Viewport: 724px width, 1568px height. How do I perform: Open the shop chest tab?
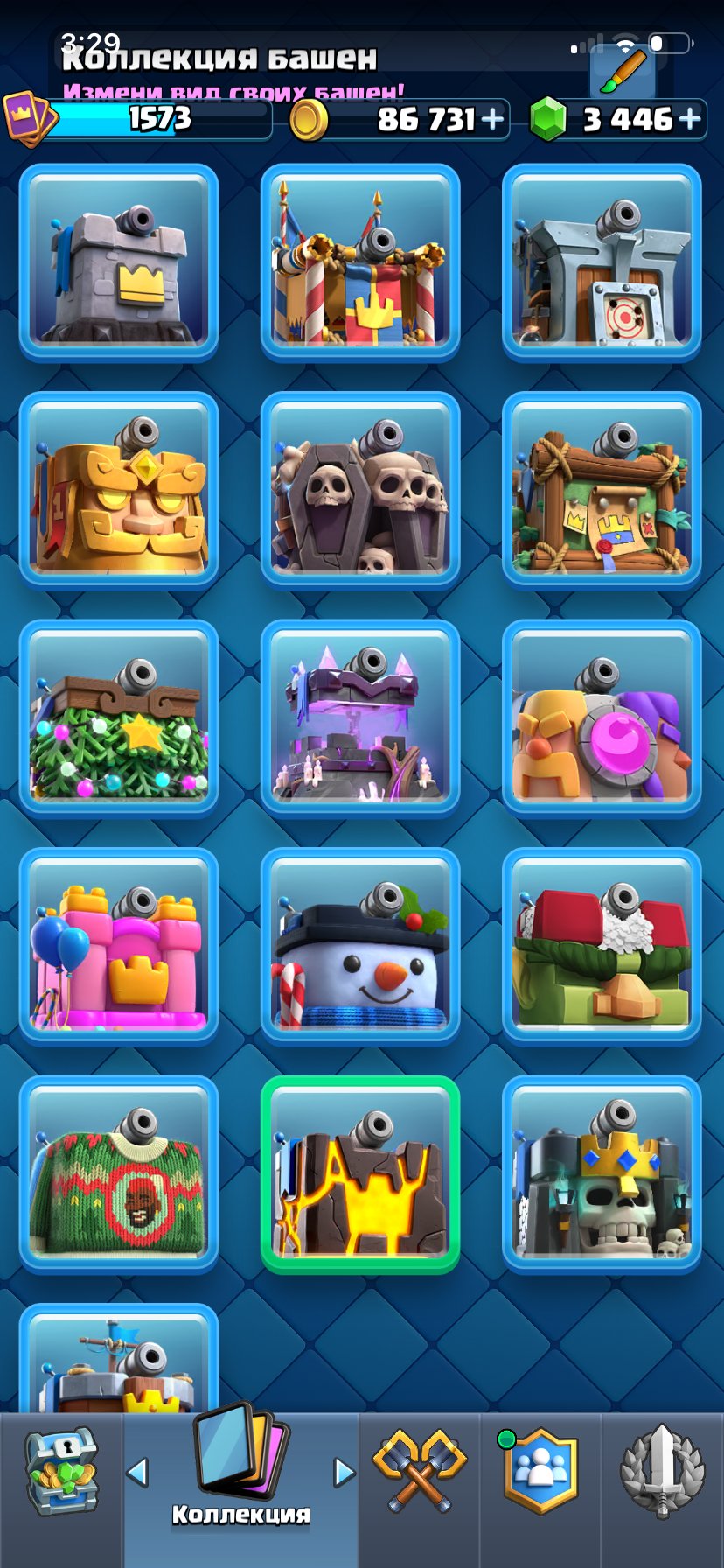coord(61,1472)
